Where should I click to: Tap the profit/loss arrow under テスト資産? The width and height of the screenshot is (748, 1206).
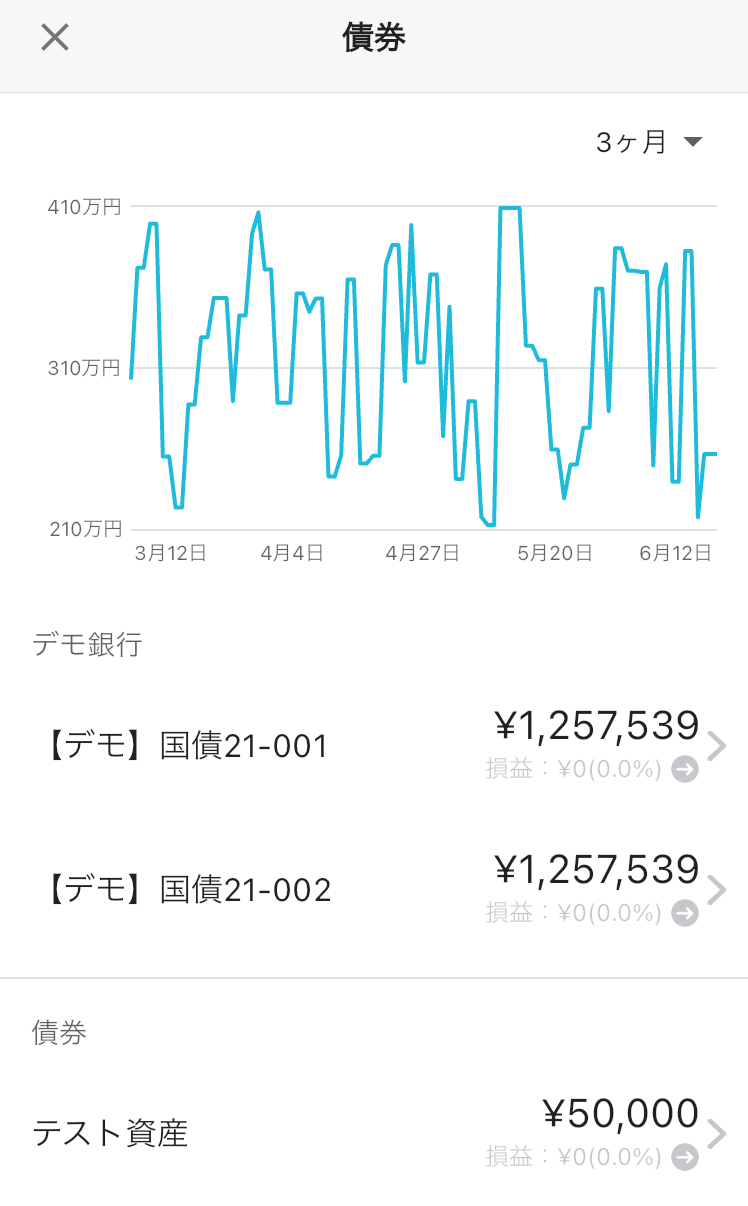click(685, 1158)
